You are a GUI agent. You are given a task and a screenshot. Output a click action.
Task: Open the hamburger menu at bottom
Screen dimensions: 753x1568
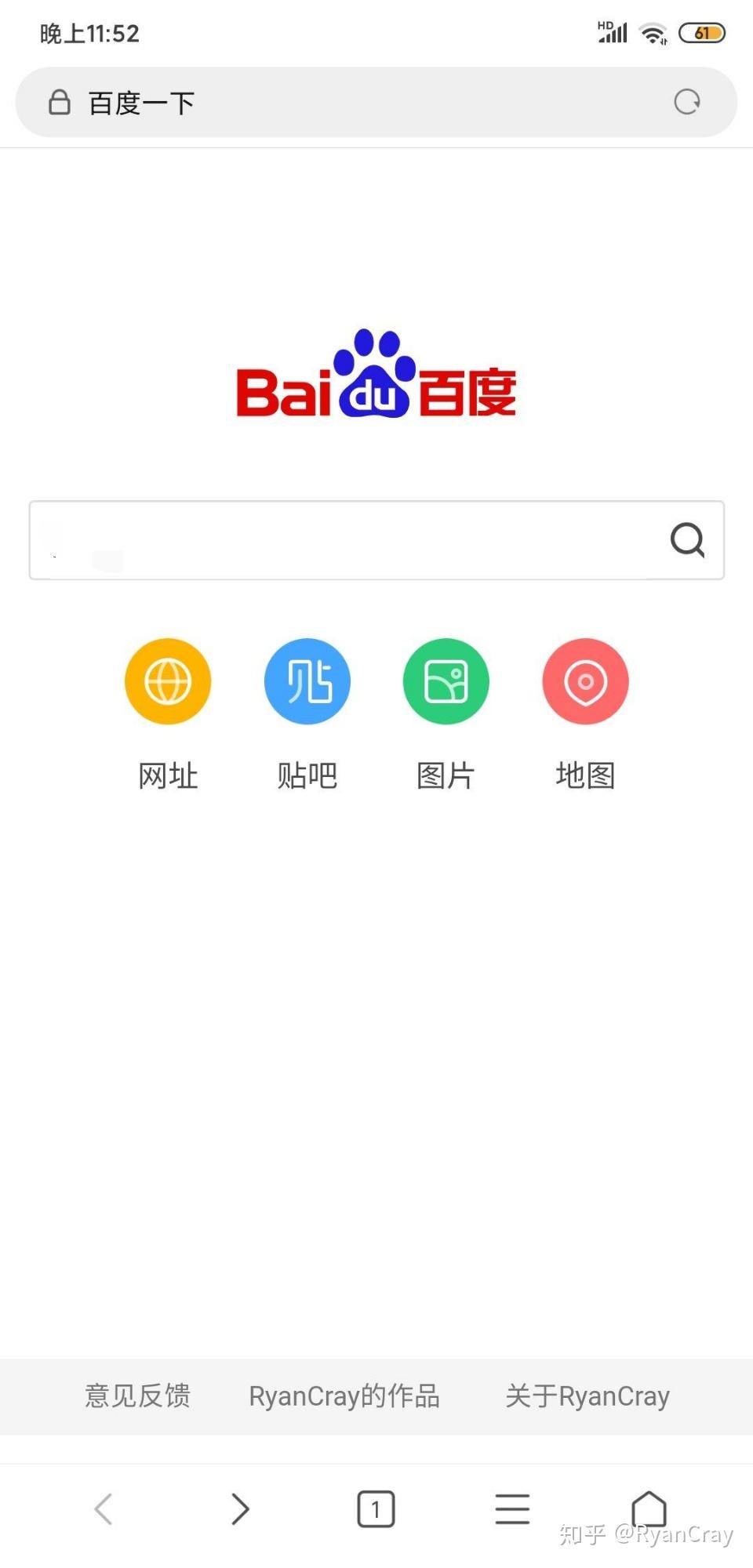coord(512,1508)
